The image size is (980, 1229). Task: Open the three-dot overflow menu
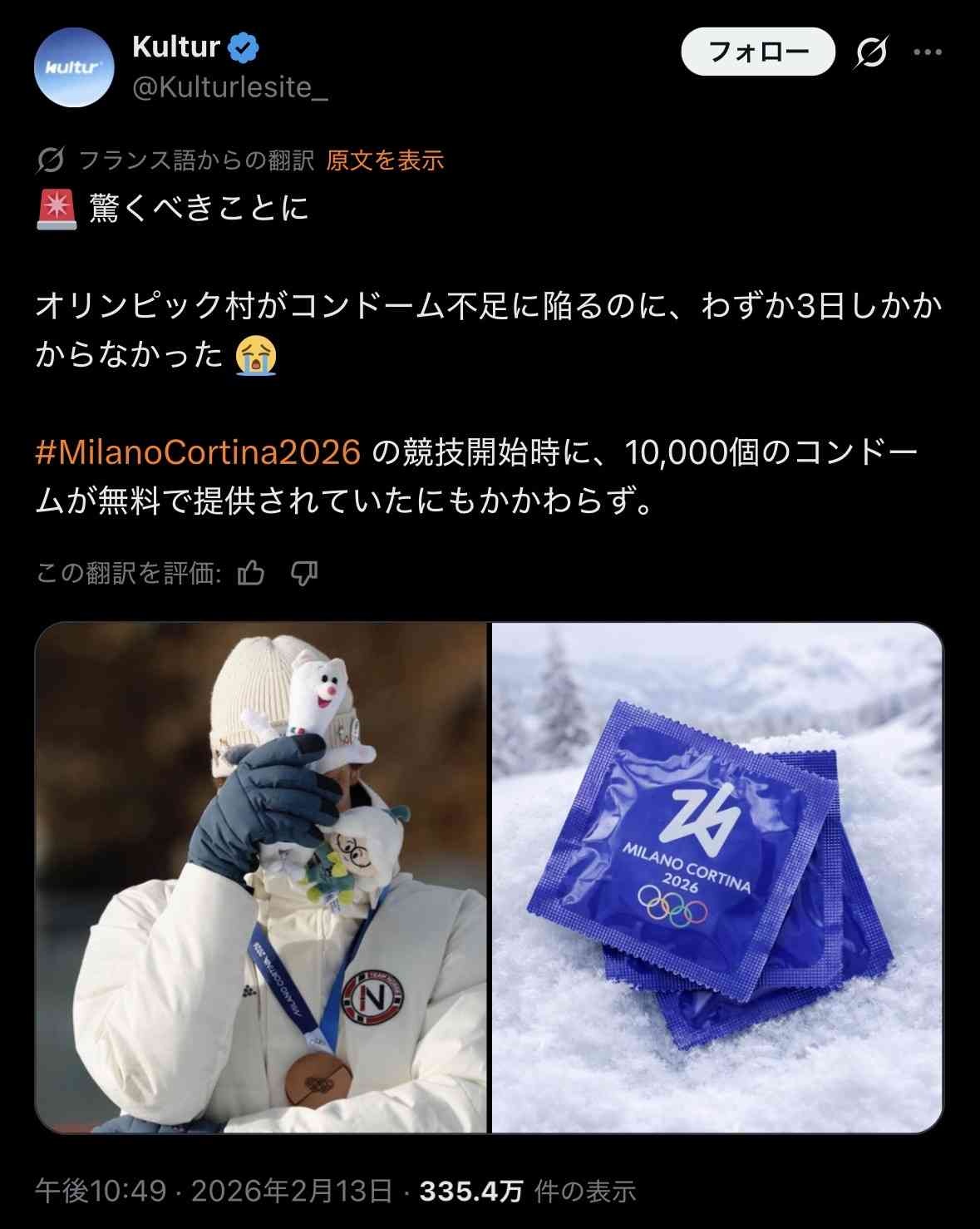(927, 52)
